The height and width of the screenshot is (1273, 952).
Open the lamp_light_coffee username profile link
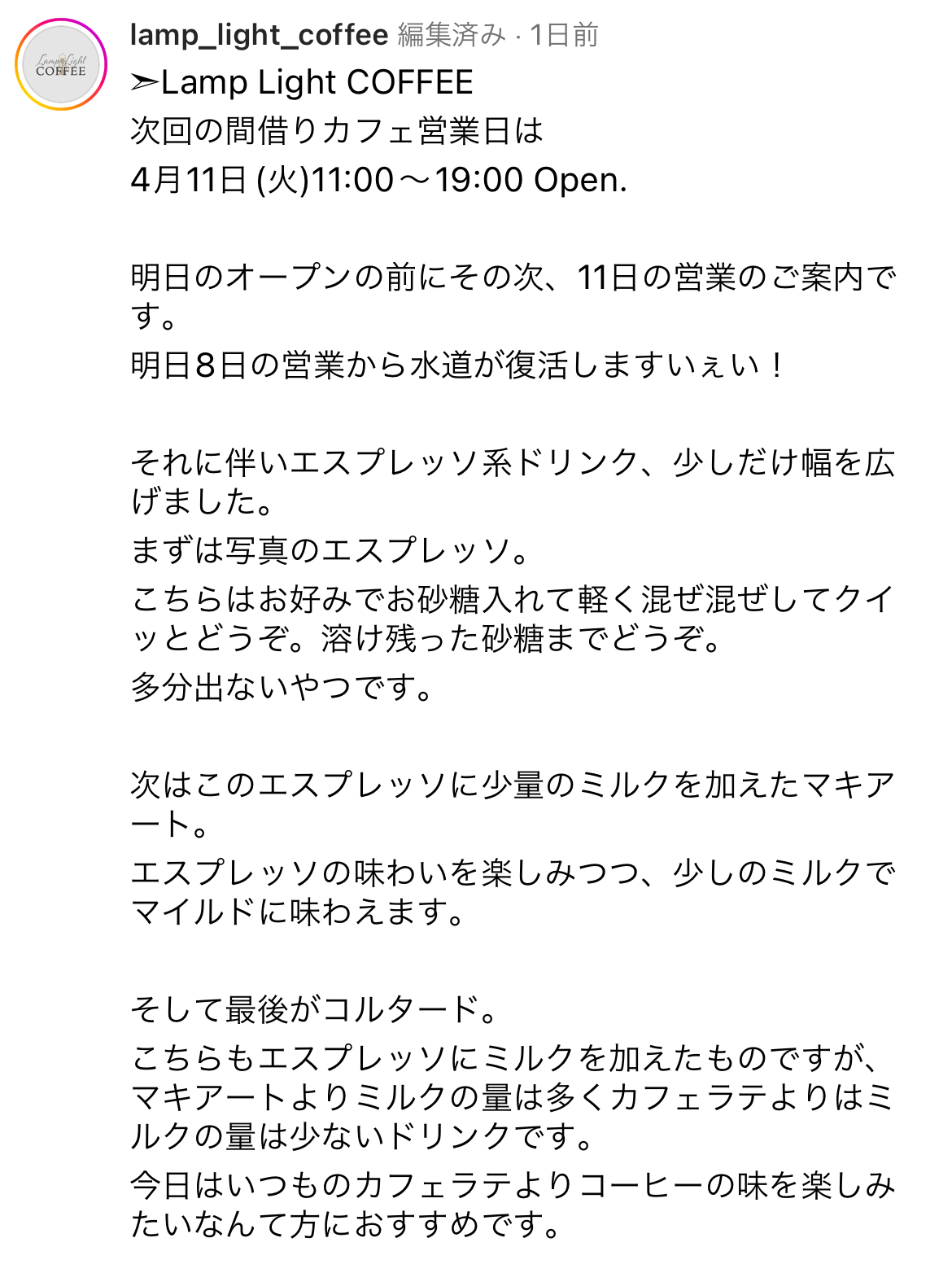[259, 34]
